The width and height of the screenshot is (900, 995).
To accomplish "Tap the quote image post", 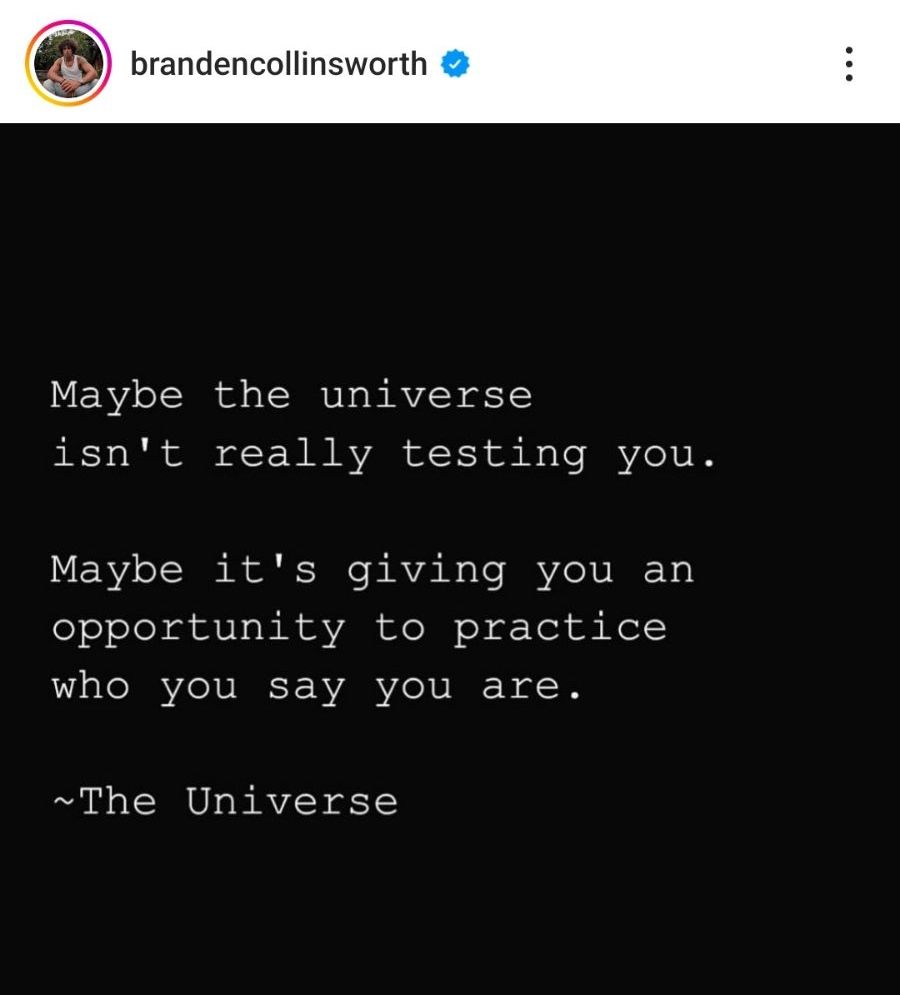I will 450,558.
